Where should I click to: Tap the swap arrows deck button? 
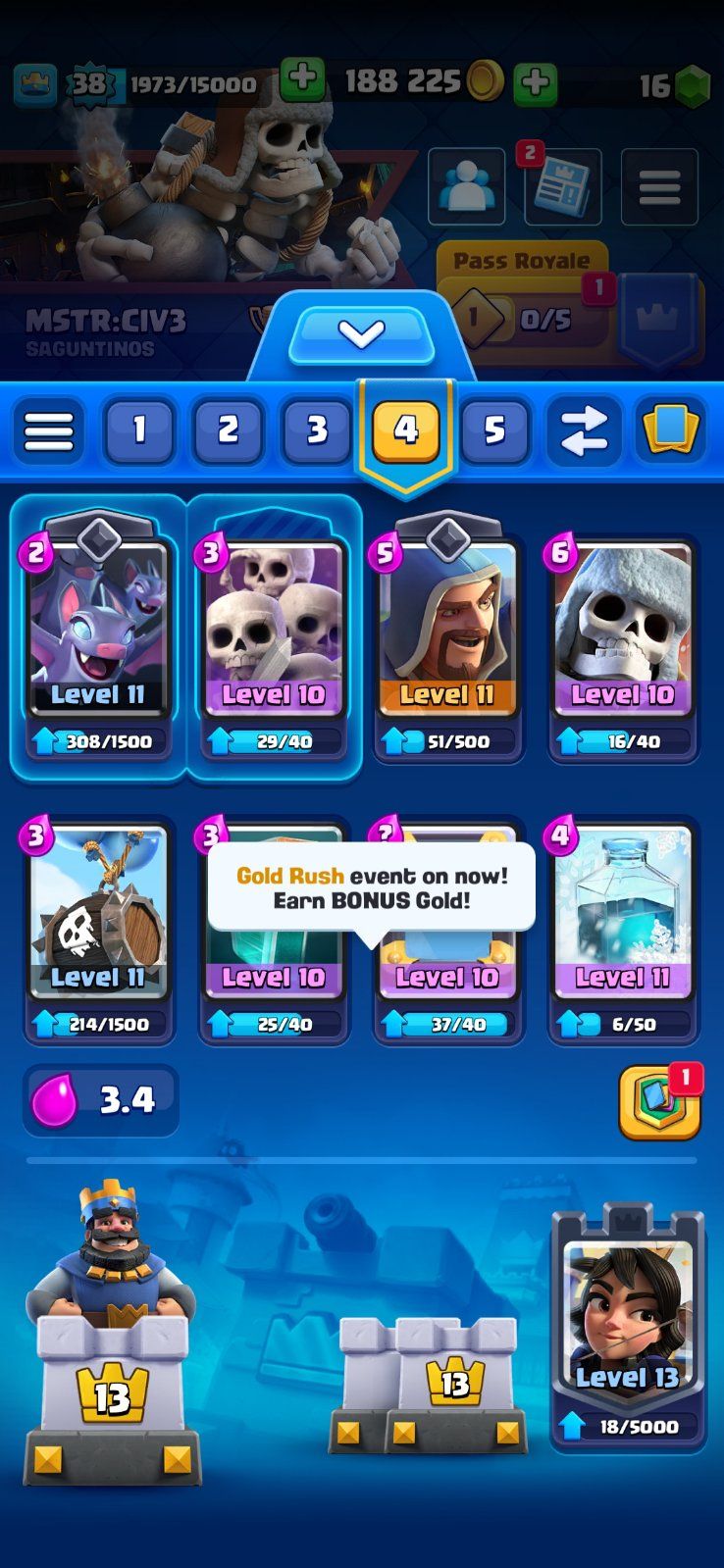point(583,430)
